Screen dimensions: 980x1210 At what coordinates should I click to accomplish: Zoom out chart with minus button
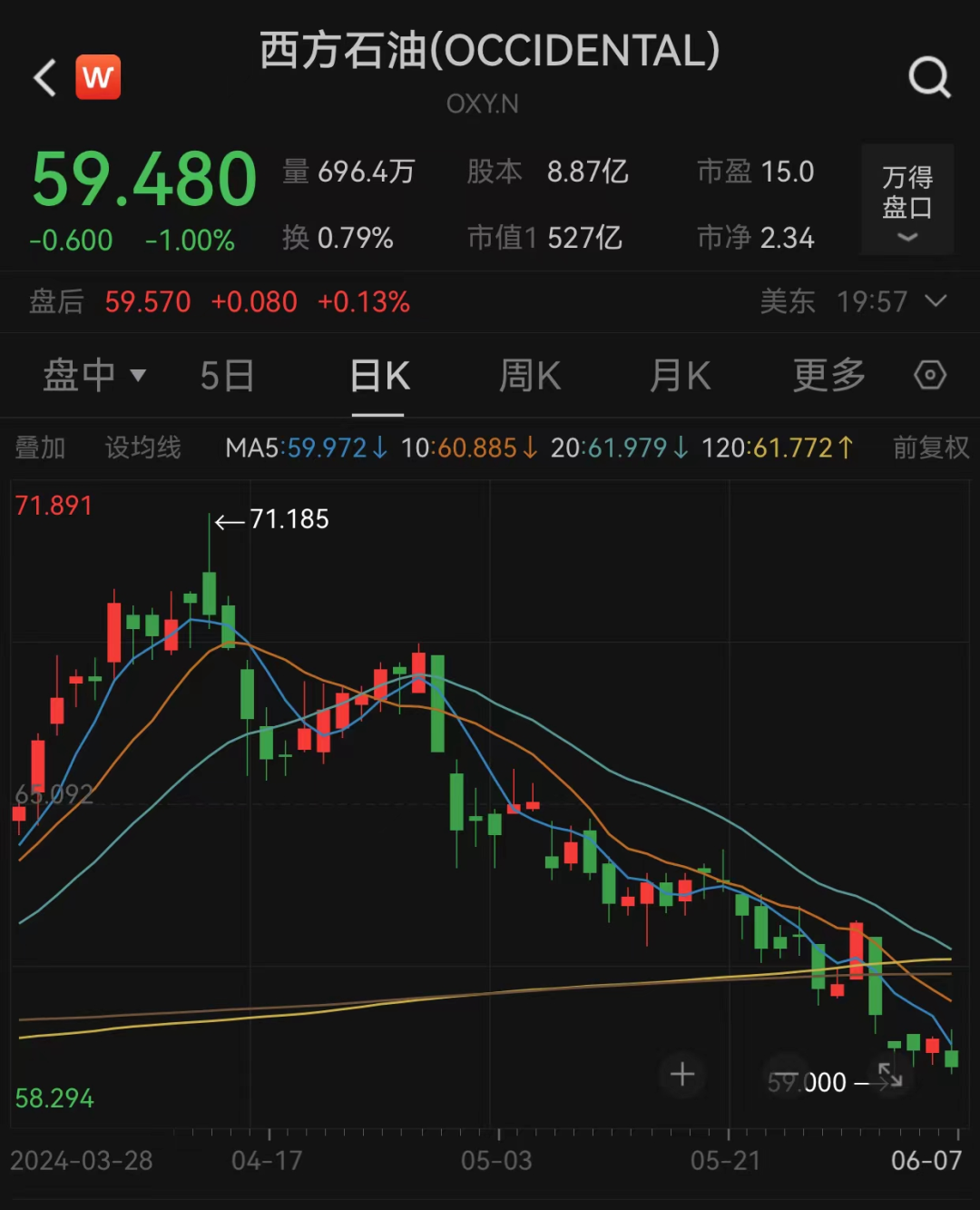786,1075
